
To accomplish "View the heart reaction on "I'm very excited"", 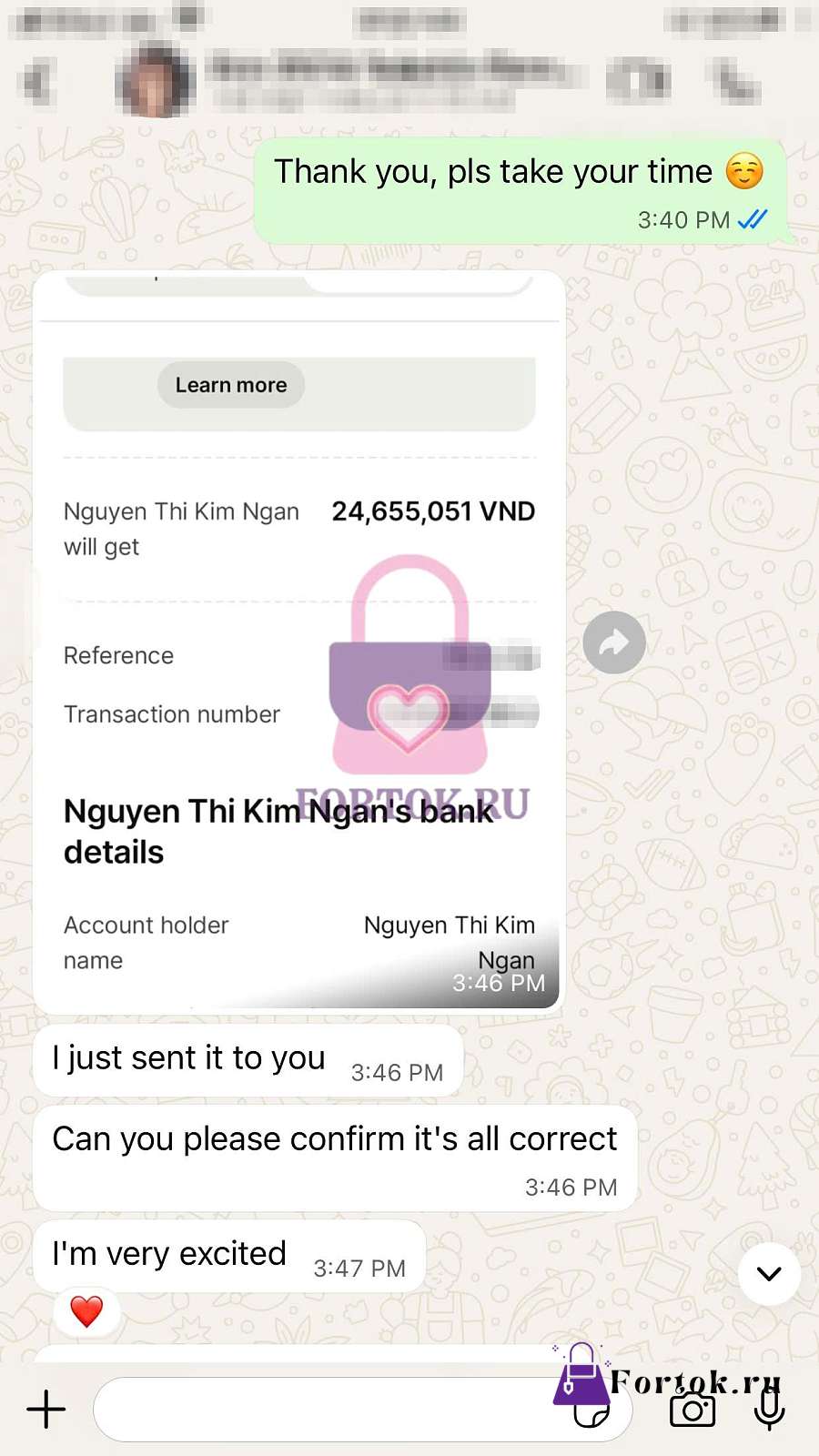I will (86, 1311).
